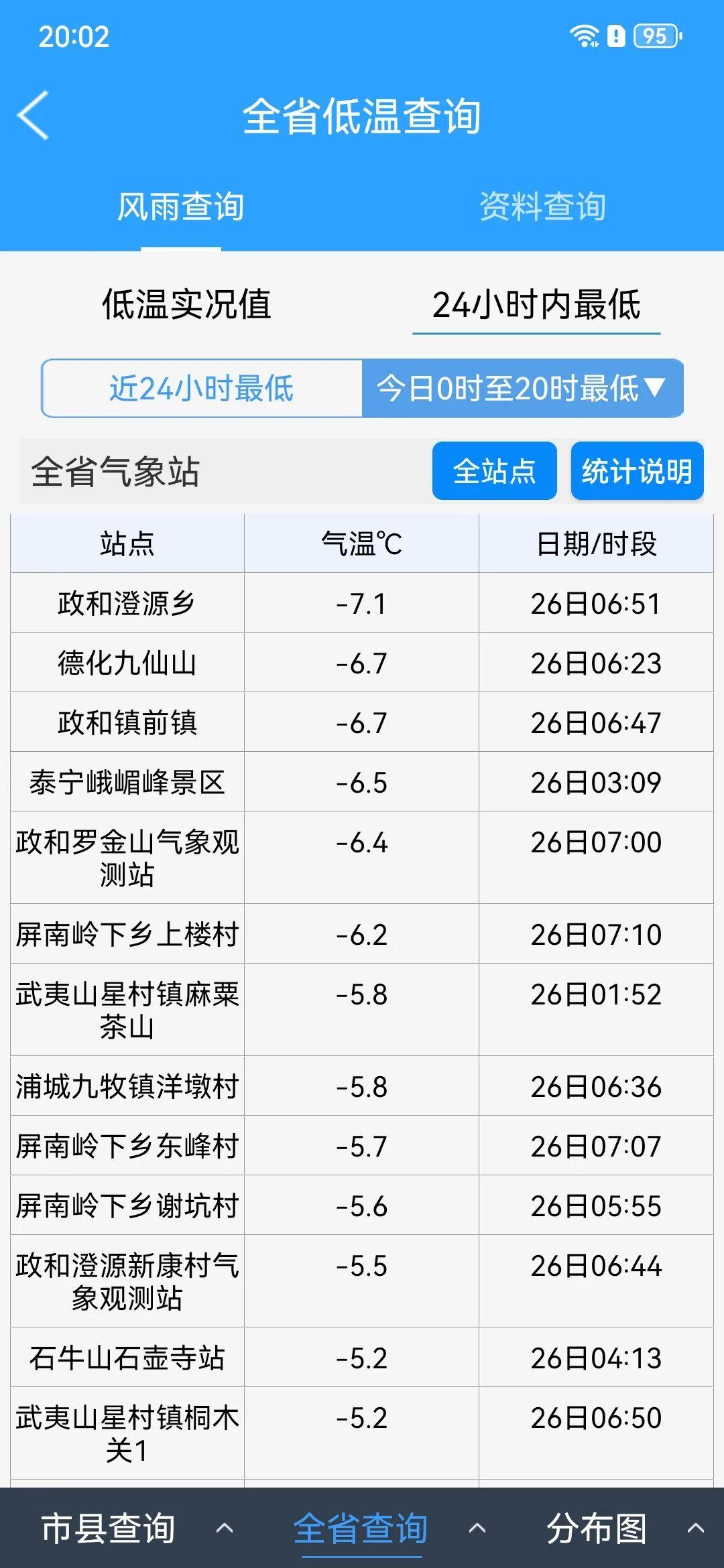Image resolution: width=724 pixels, height=1568 pixels.
Task: Open the 今日0时至20时最低 dropdown
Action: tap(522, 389)
